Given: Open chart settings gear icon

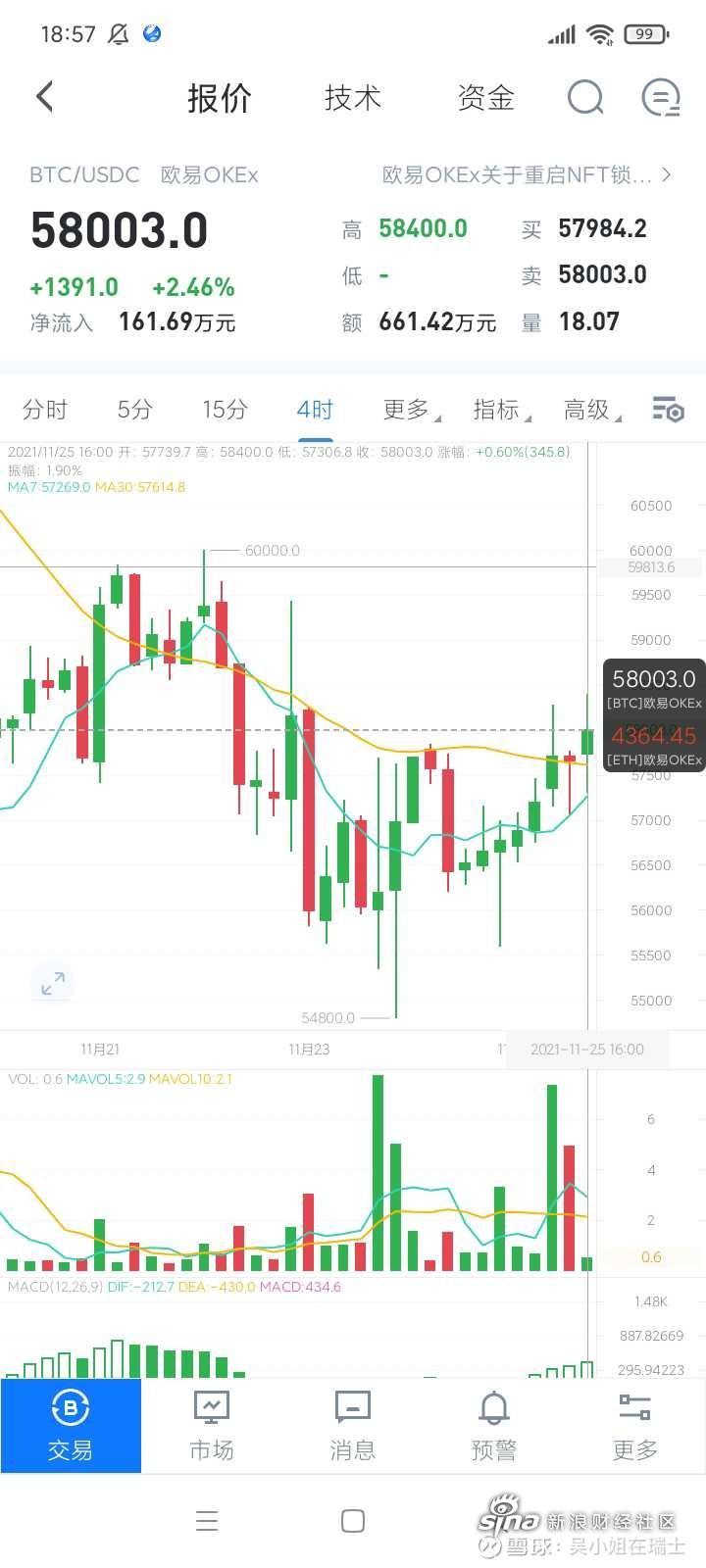Looking at the screenshot, I should pos(668,410).
